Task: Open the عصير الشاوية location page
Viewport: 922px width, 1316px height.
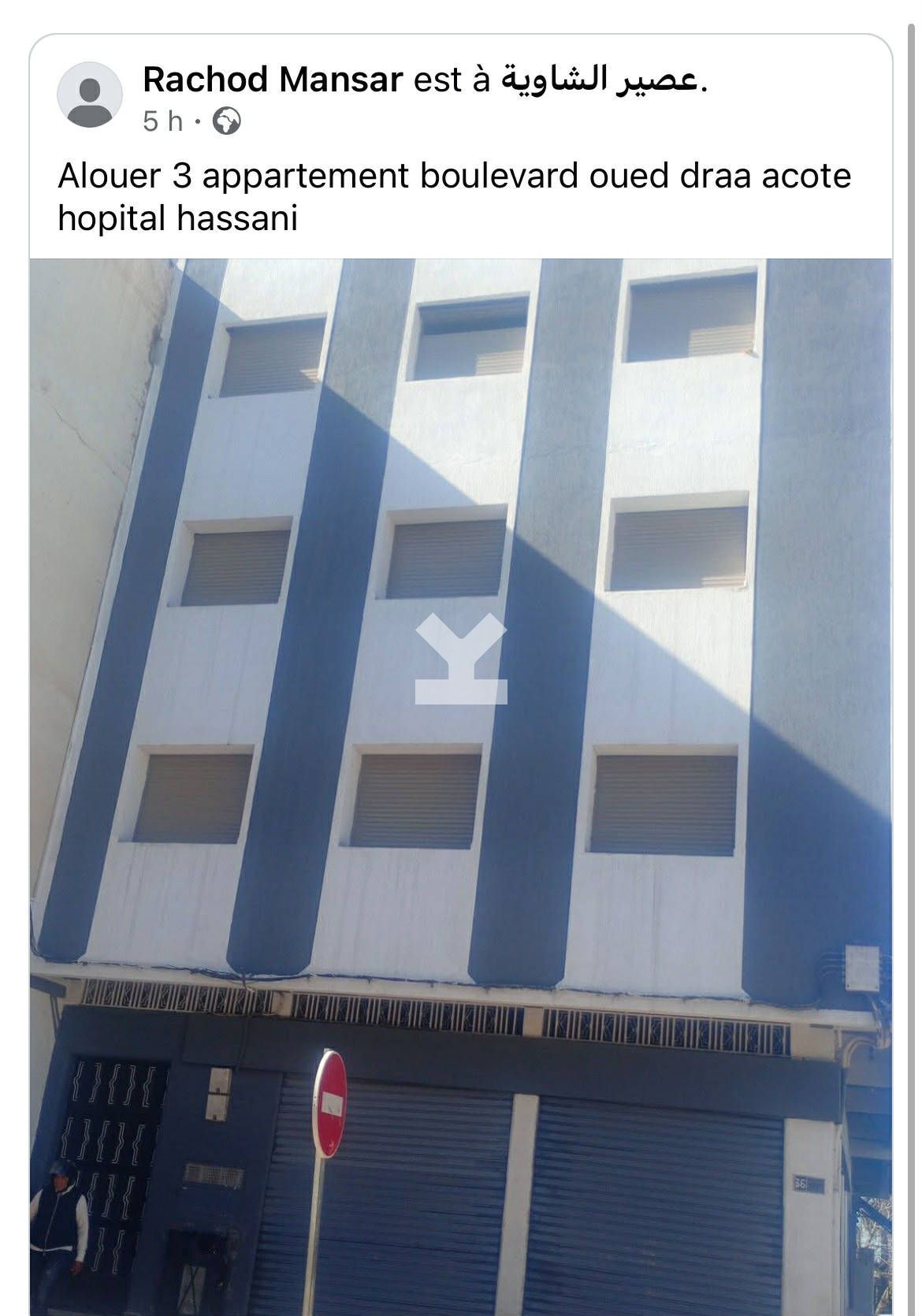Action: pyautogui.click(x=600, y=80)
